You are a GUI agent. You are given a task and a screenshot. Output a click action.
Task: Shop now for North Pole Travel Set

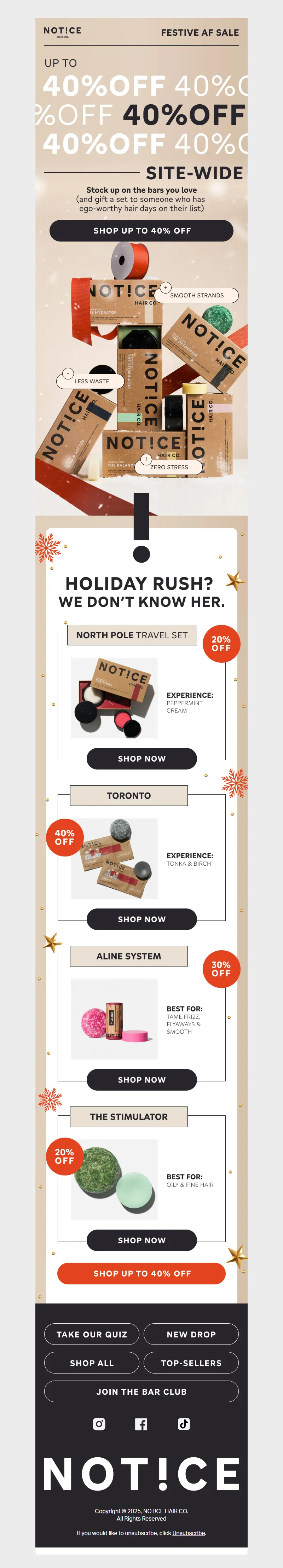(141, 759)
